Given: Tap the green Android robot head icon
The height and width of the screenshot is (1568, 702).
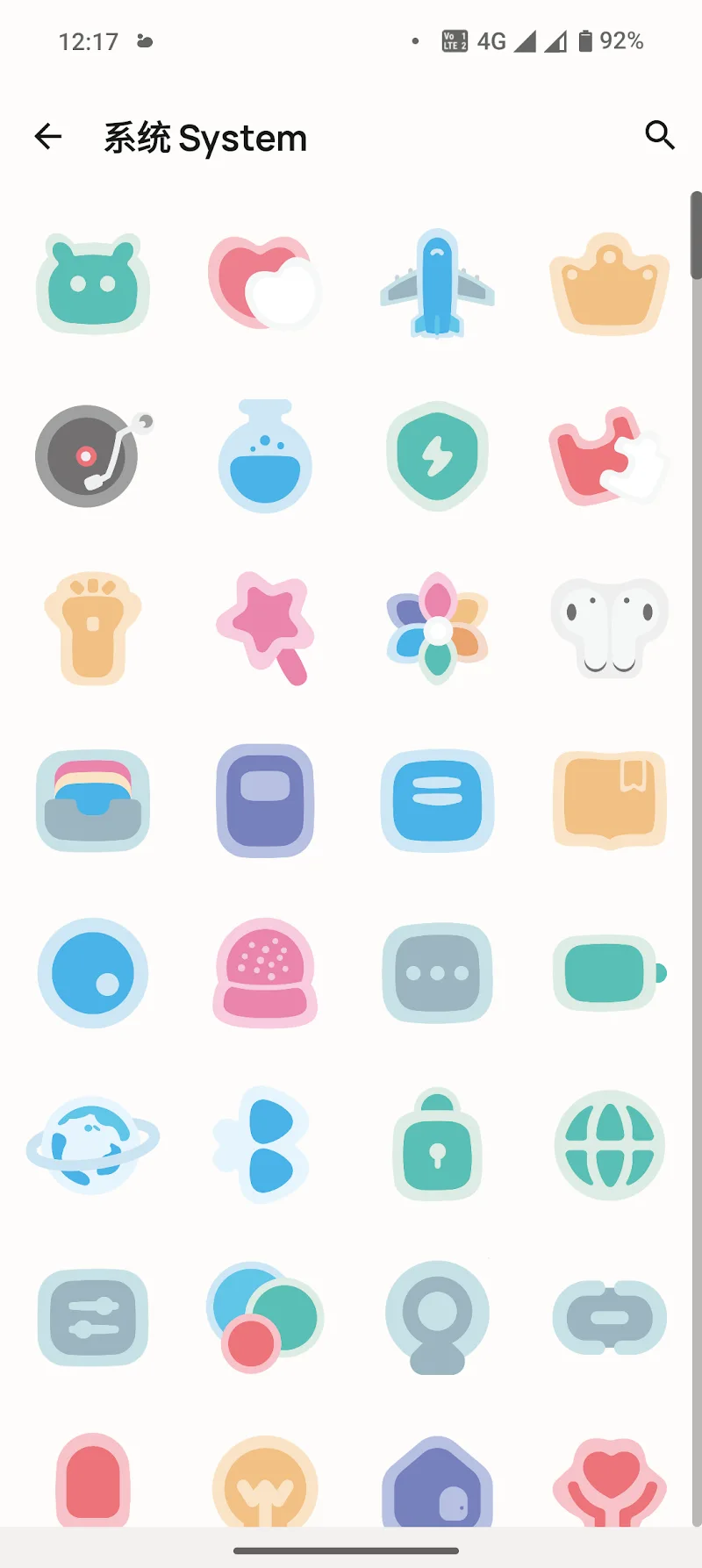Looking at the screenshot, I should click(92, 285).
